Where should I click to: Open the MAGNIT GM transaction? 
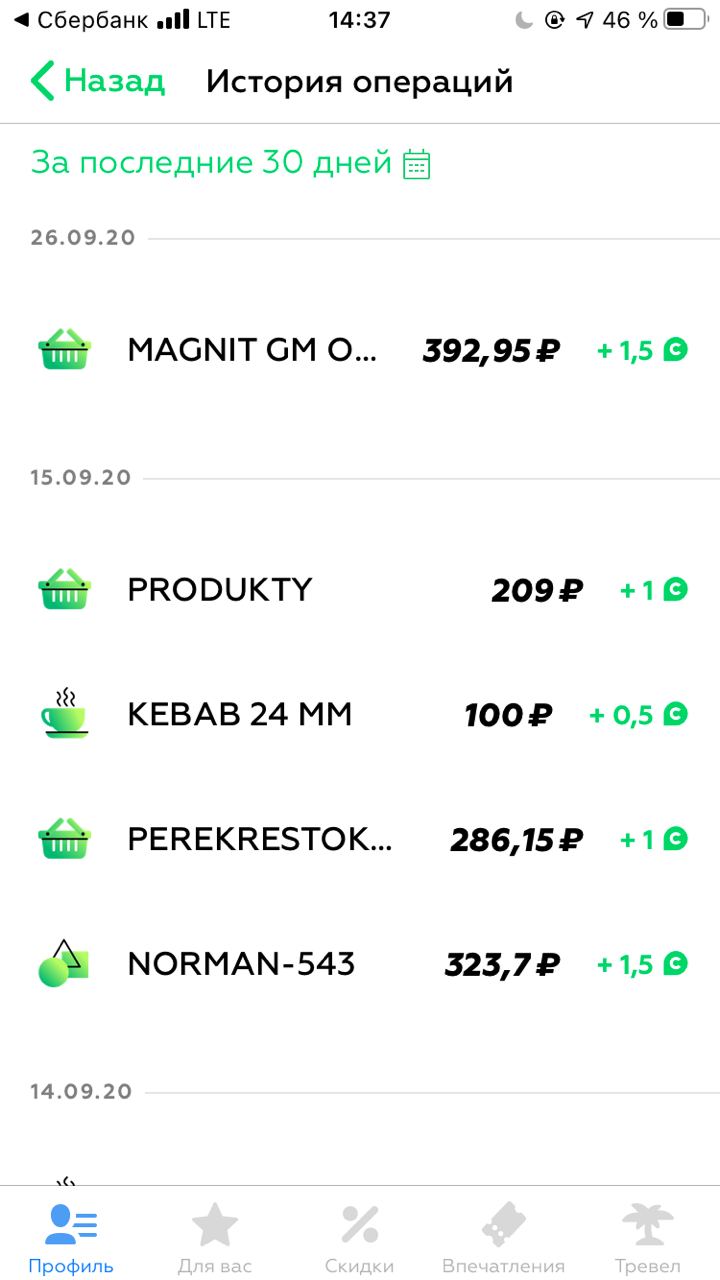[x=360, y=351]
